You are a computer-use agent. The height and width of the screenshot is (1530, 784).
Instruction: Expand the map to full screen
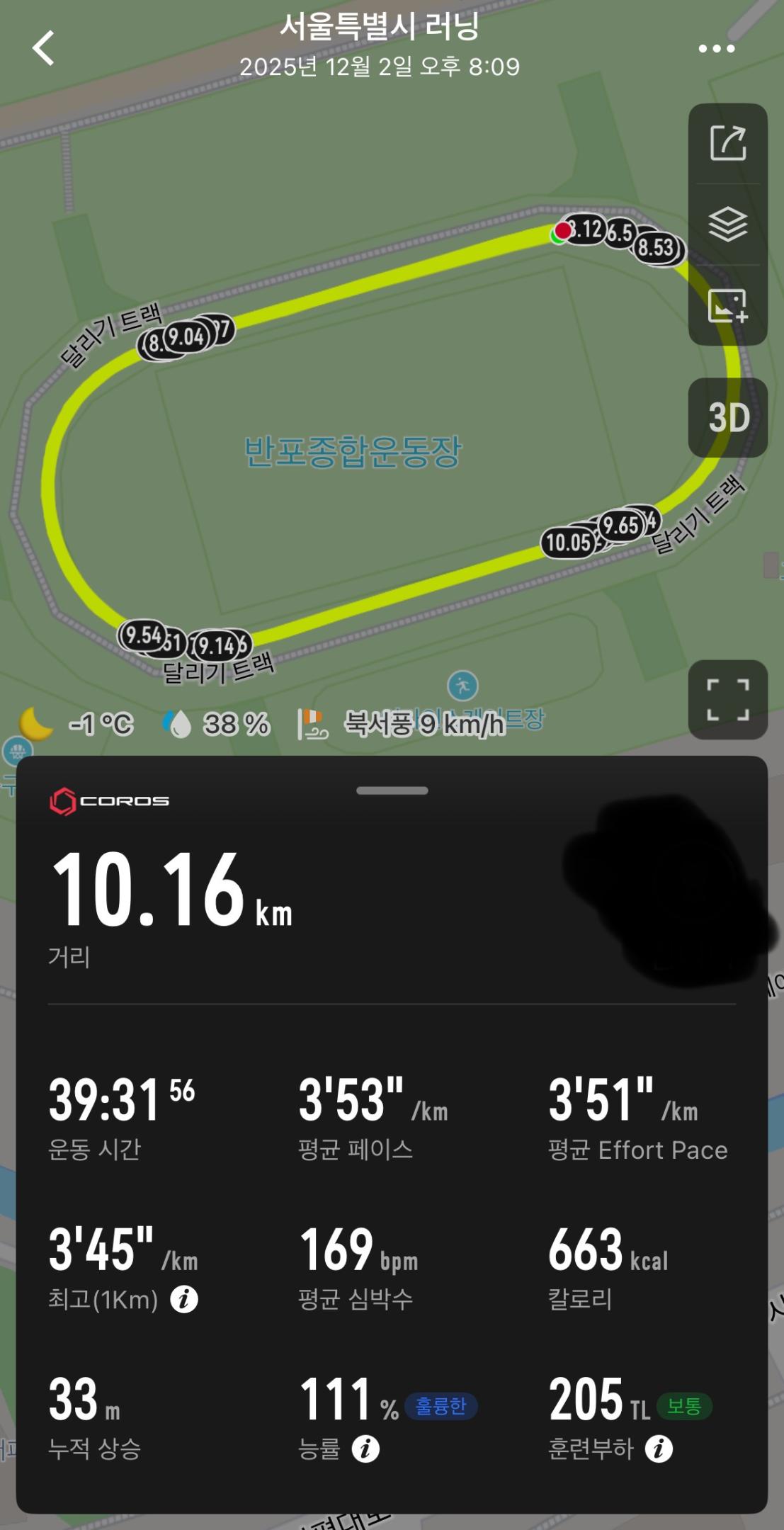(727, 699)
